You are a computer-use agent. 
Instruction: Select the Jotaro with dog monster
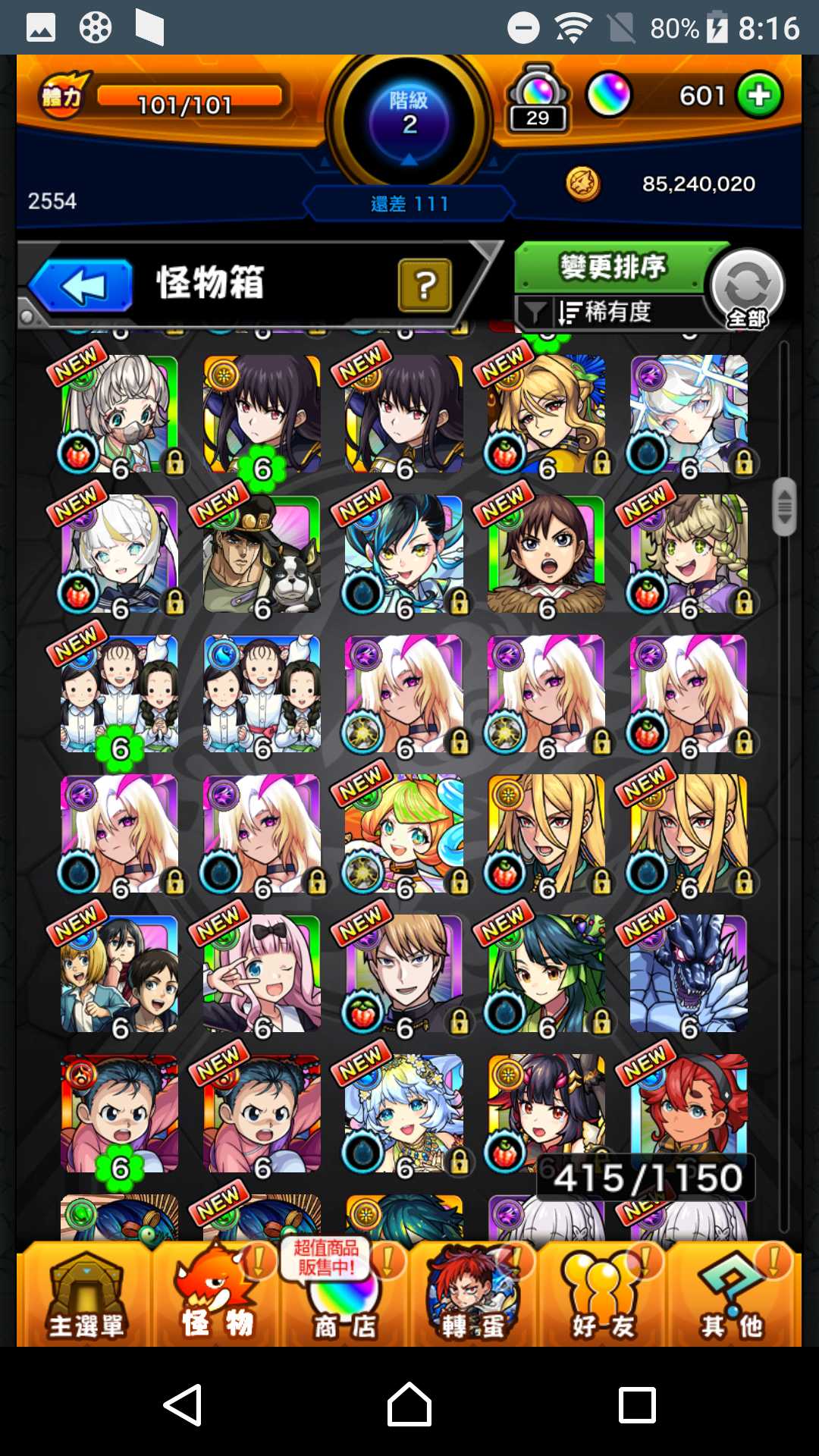(x=262, y=554)
